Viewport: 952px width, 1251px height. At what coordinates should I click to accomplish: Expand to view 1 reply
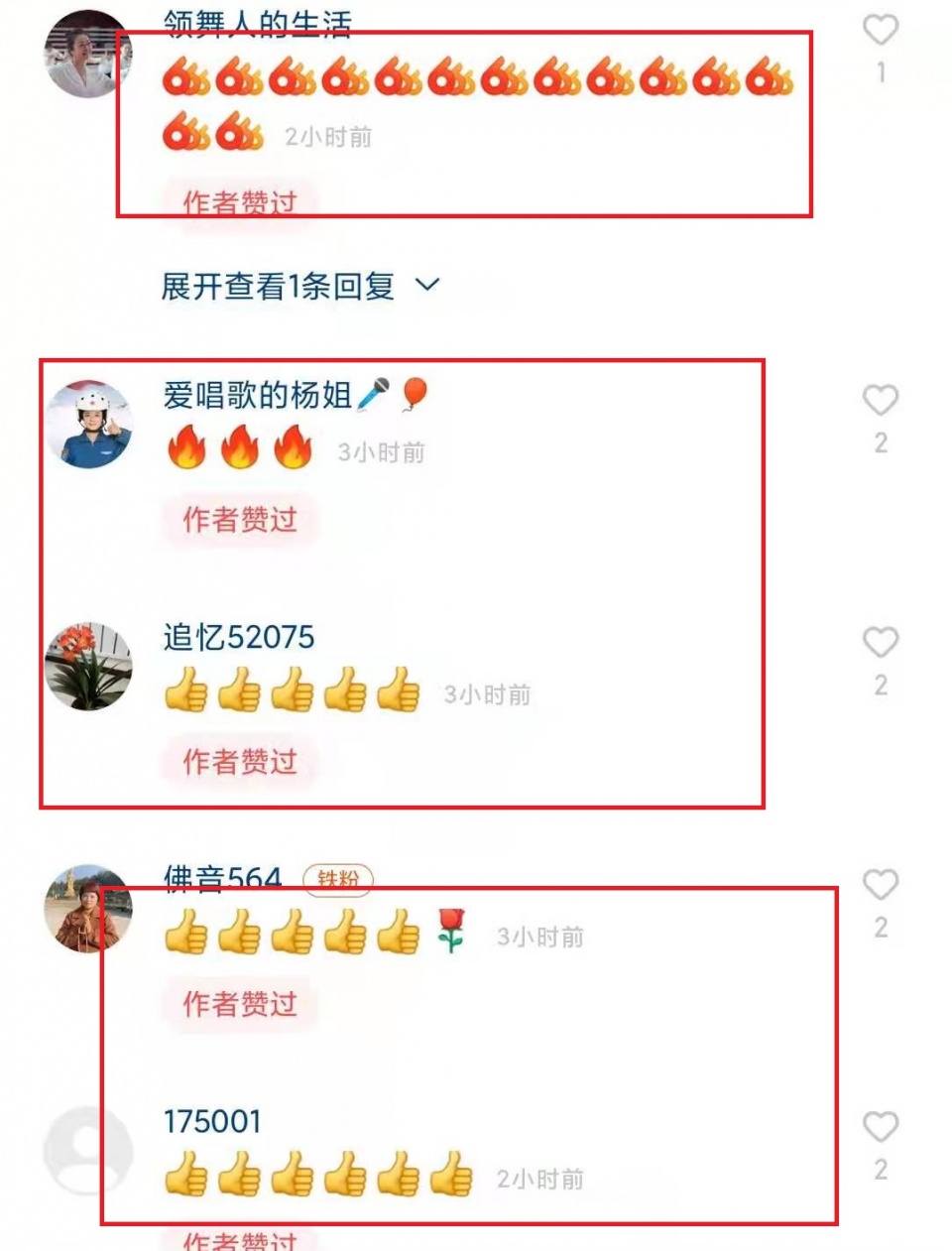coord(298,287)
